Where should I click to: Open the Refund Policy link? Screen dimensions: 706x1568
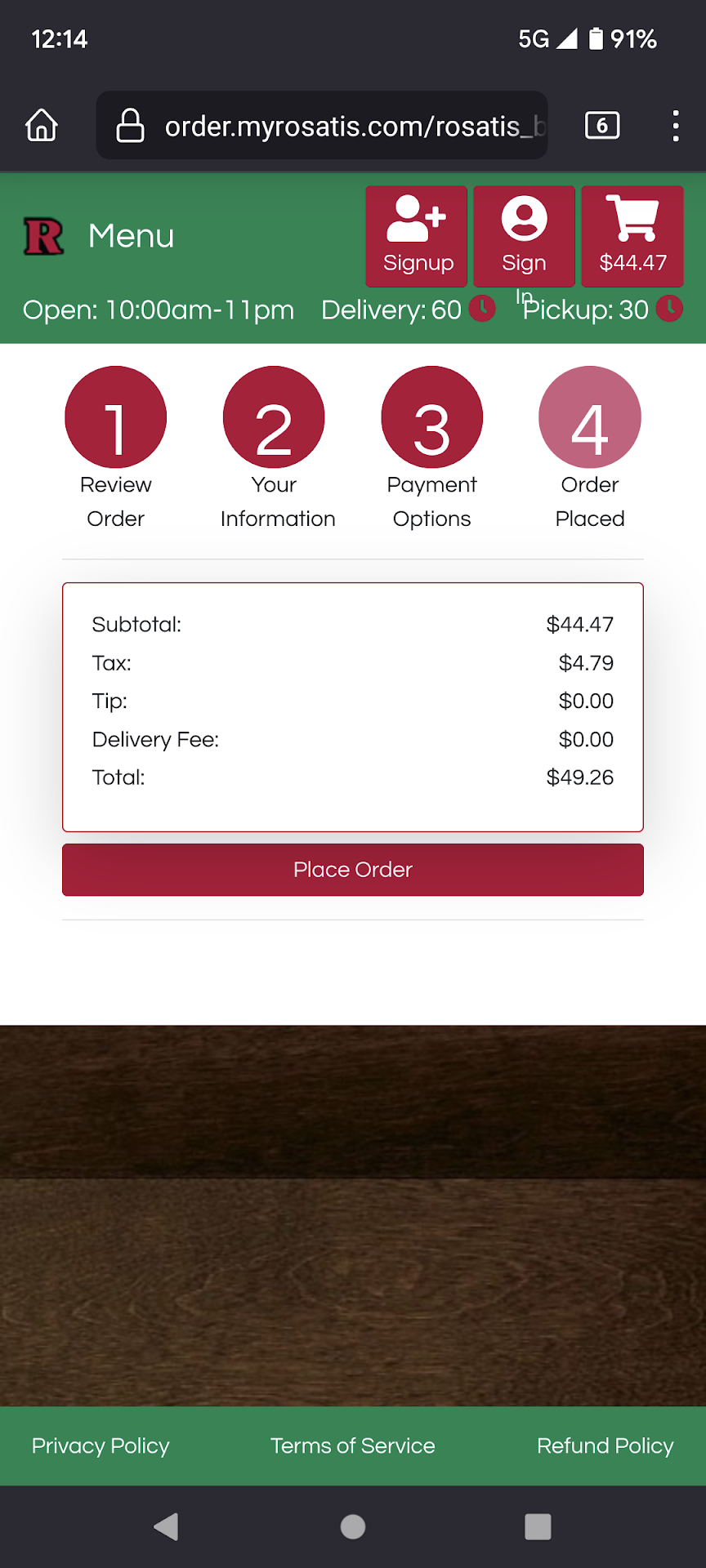(x=605, y=1445)
